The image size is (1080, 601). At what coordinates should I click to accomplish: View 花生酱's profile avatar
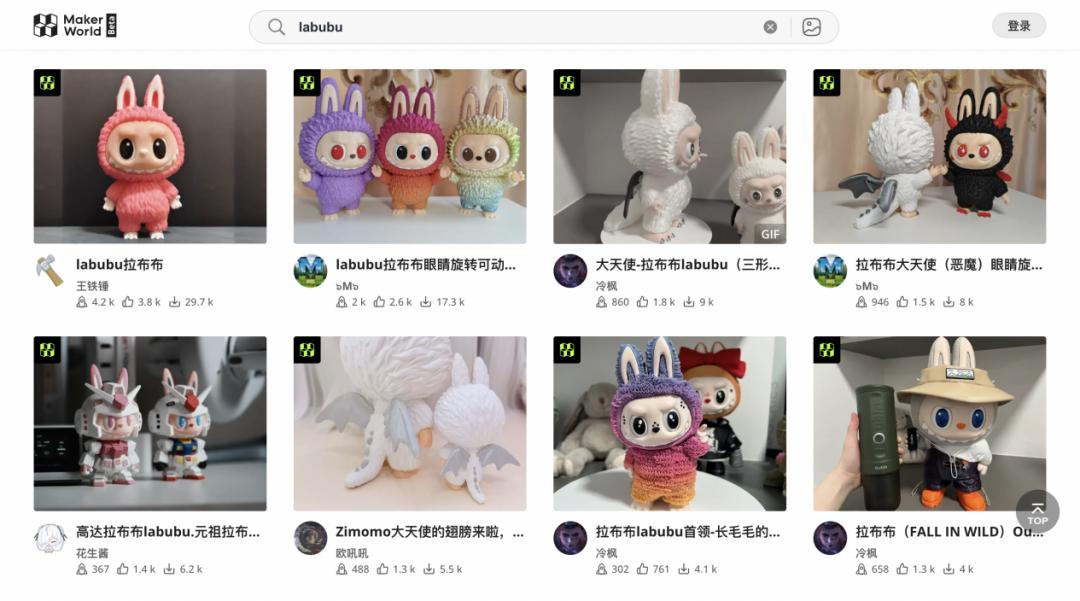click(x=50, y=538)
